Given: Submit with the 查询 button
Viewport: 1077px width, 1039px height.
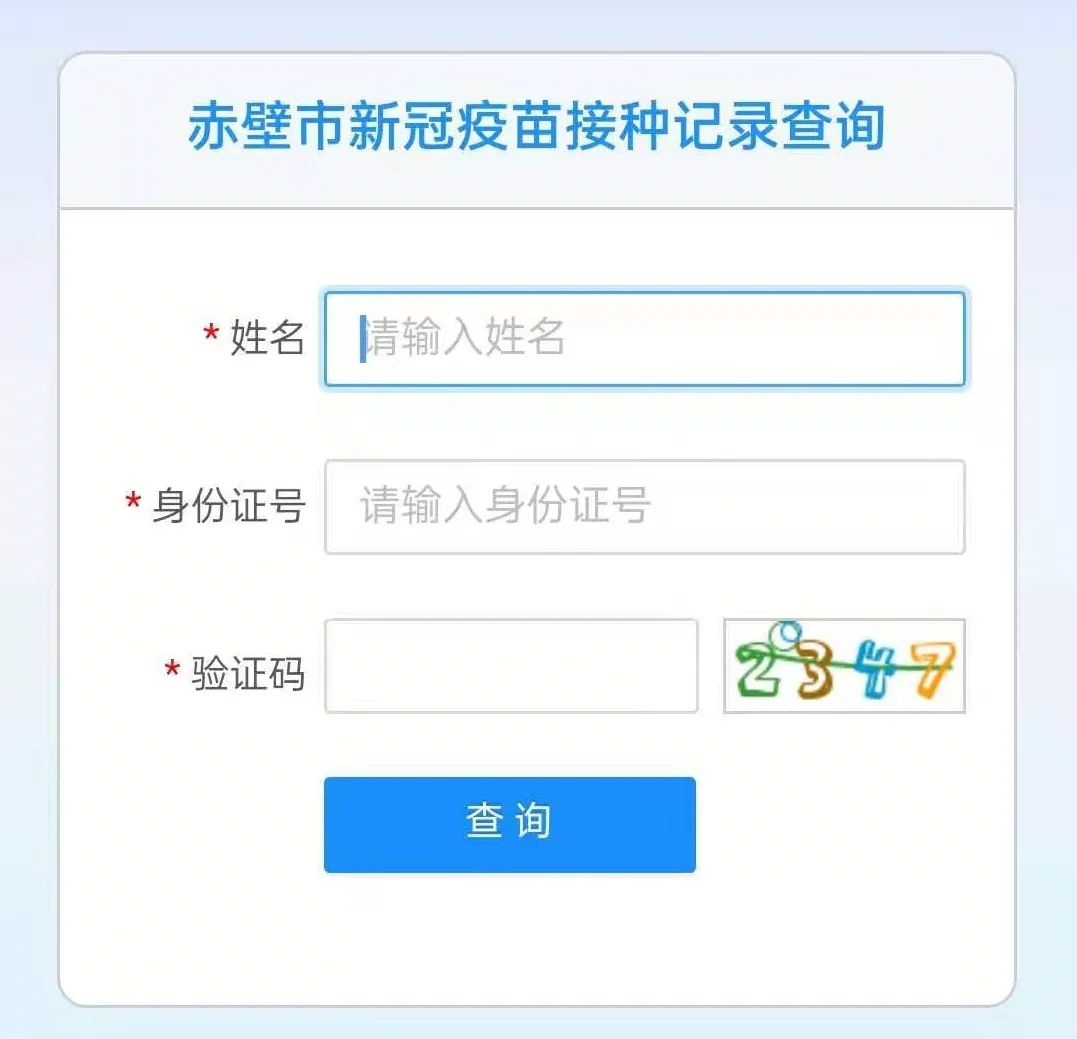Looking at the screenshot, I should (x=509, y=824).
